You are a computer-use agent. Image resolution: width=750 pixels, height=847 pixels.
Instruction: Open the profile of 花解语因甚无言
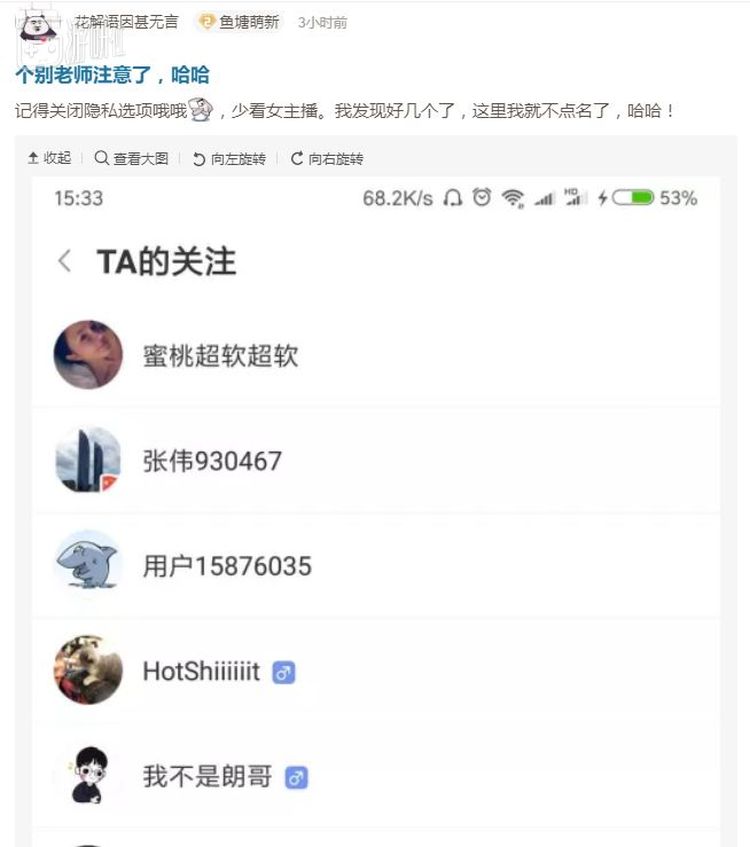126,22
